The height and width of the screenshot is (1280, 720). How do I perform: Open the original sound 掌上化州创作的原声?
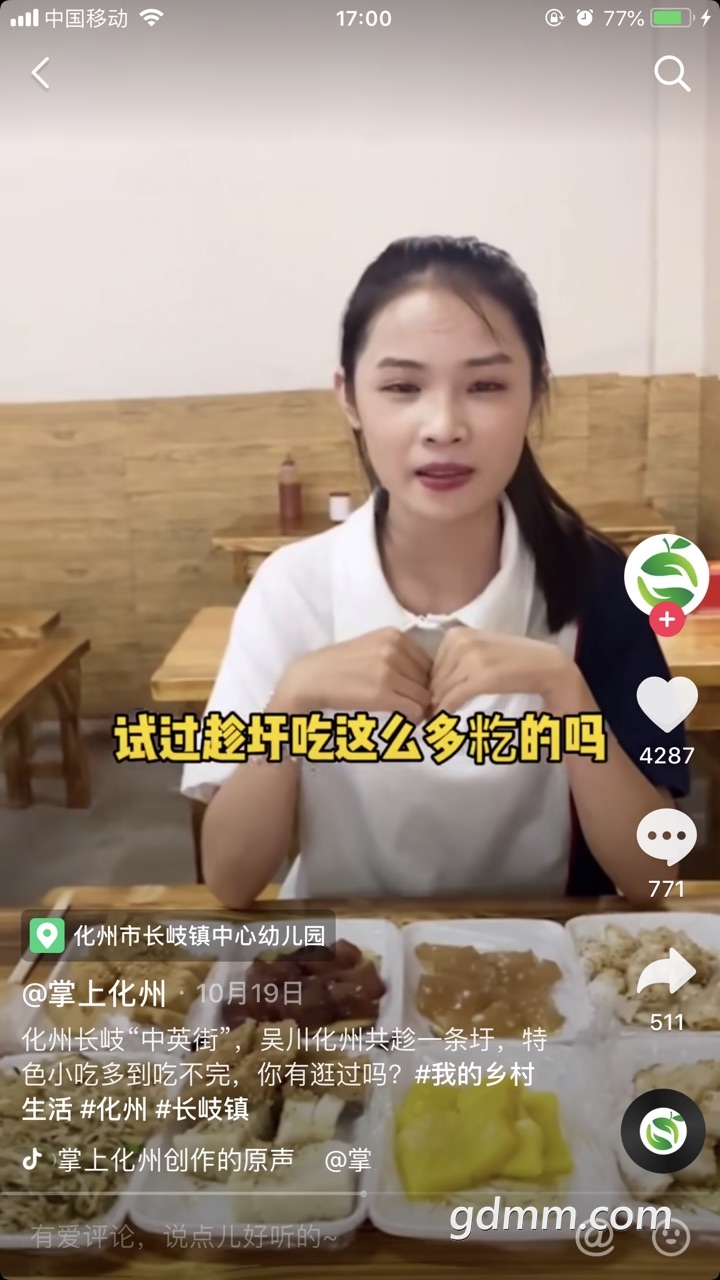coord(175,1160)
